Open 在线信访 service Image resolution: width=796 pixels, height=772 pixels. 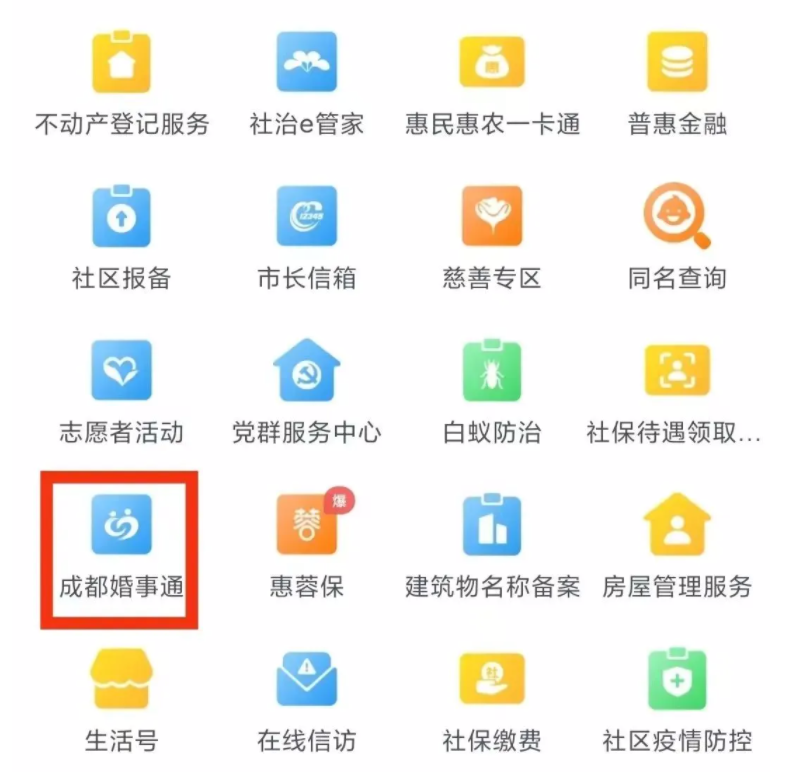click(306, 678)
